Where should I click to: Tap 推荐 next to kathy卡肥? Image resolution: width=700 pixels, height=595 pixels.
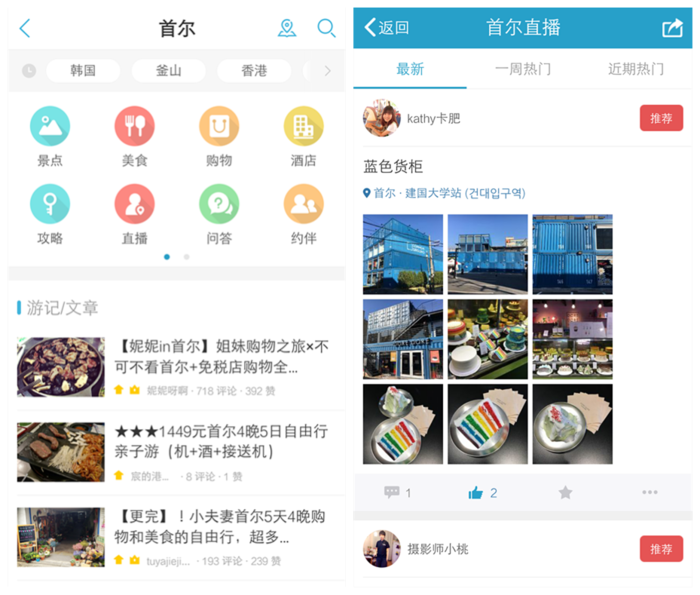coord(661,118)
